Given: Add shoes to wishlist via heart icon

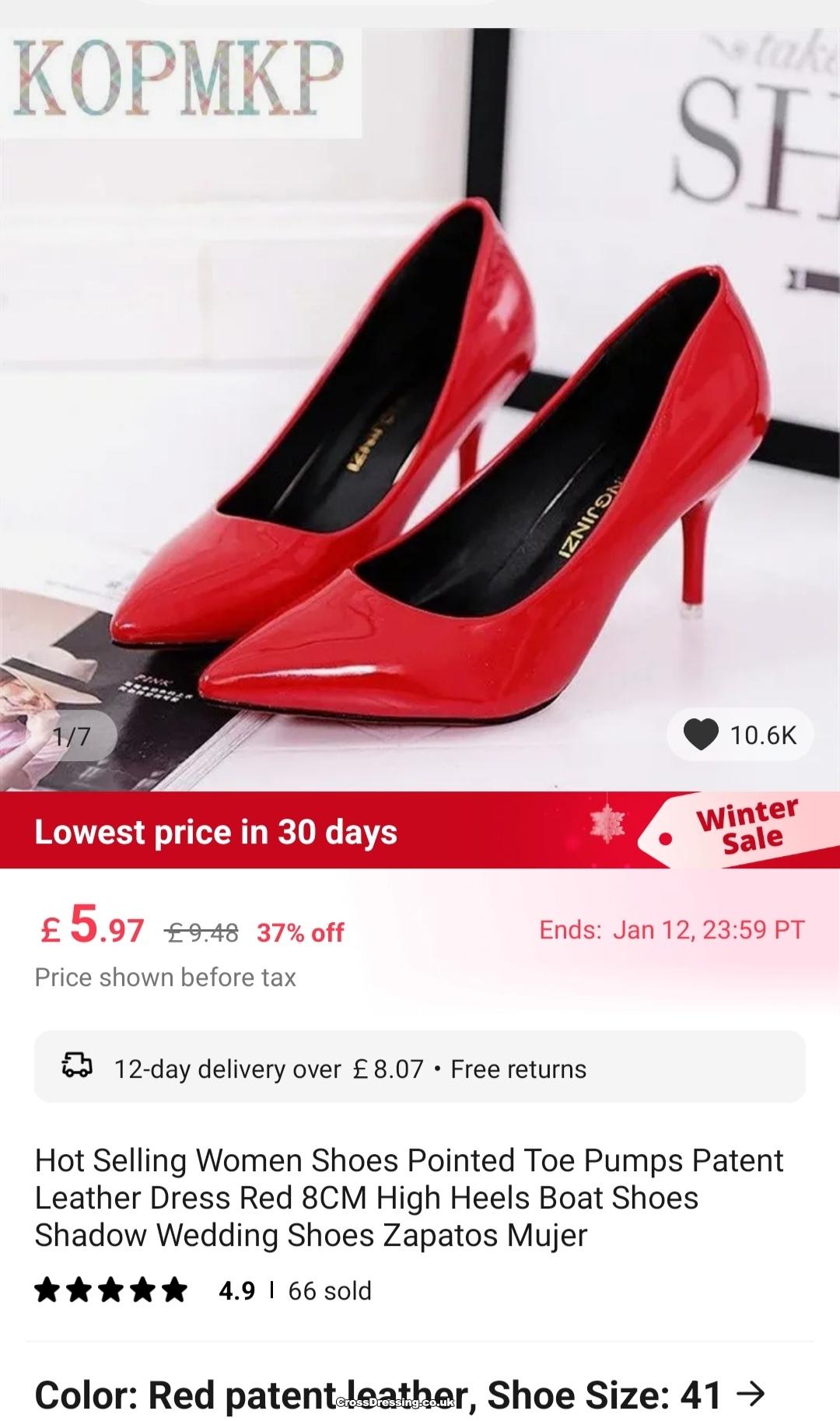Looking at the screenshot, I should click(701, 735).
